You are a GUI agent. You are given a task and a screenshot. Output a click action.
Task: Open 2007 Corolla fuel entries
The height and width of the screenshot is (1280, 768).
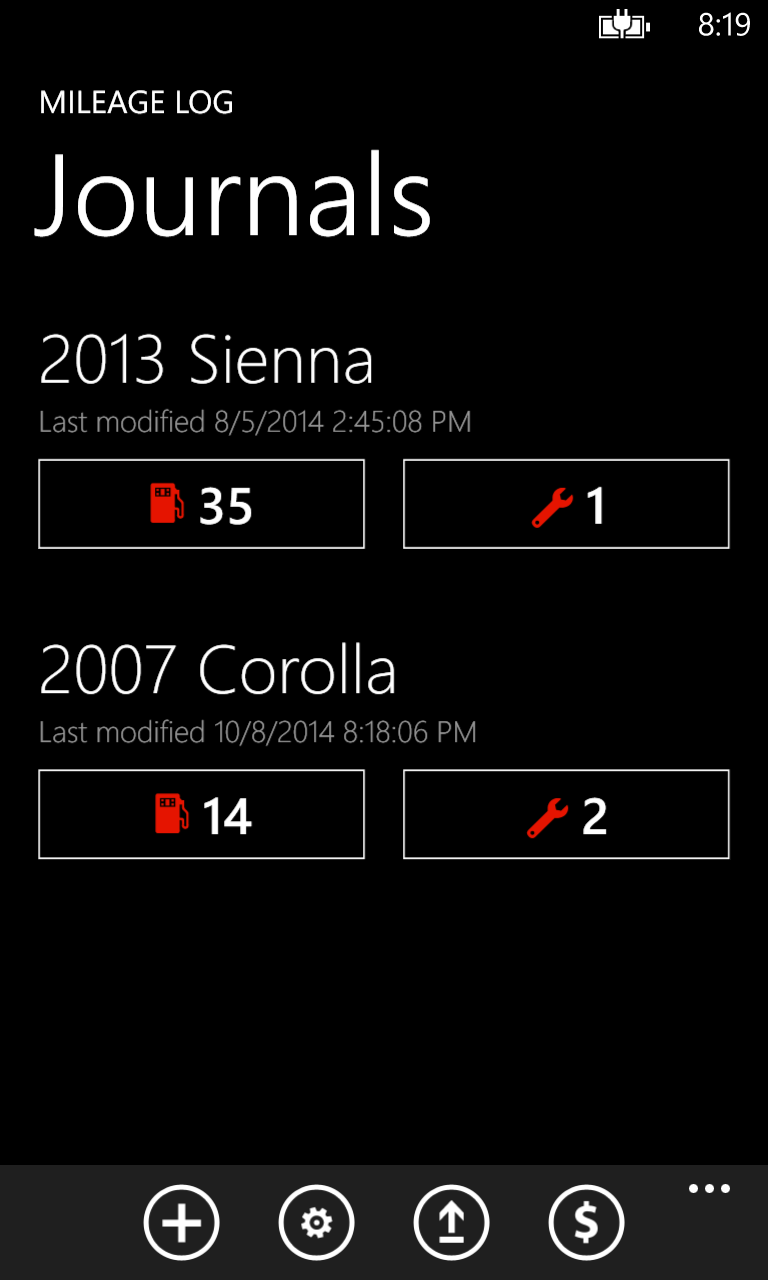(201, 814)
